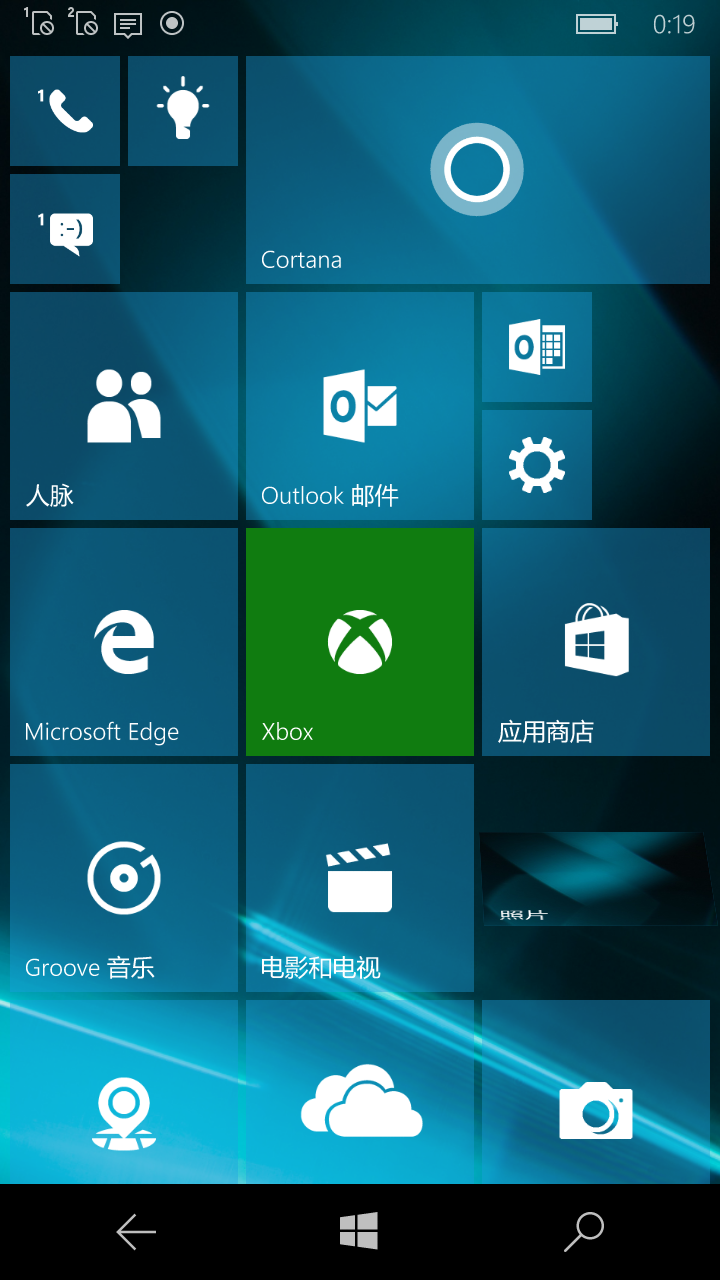Tap the search magnifier button

coord(584,1231)
